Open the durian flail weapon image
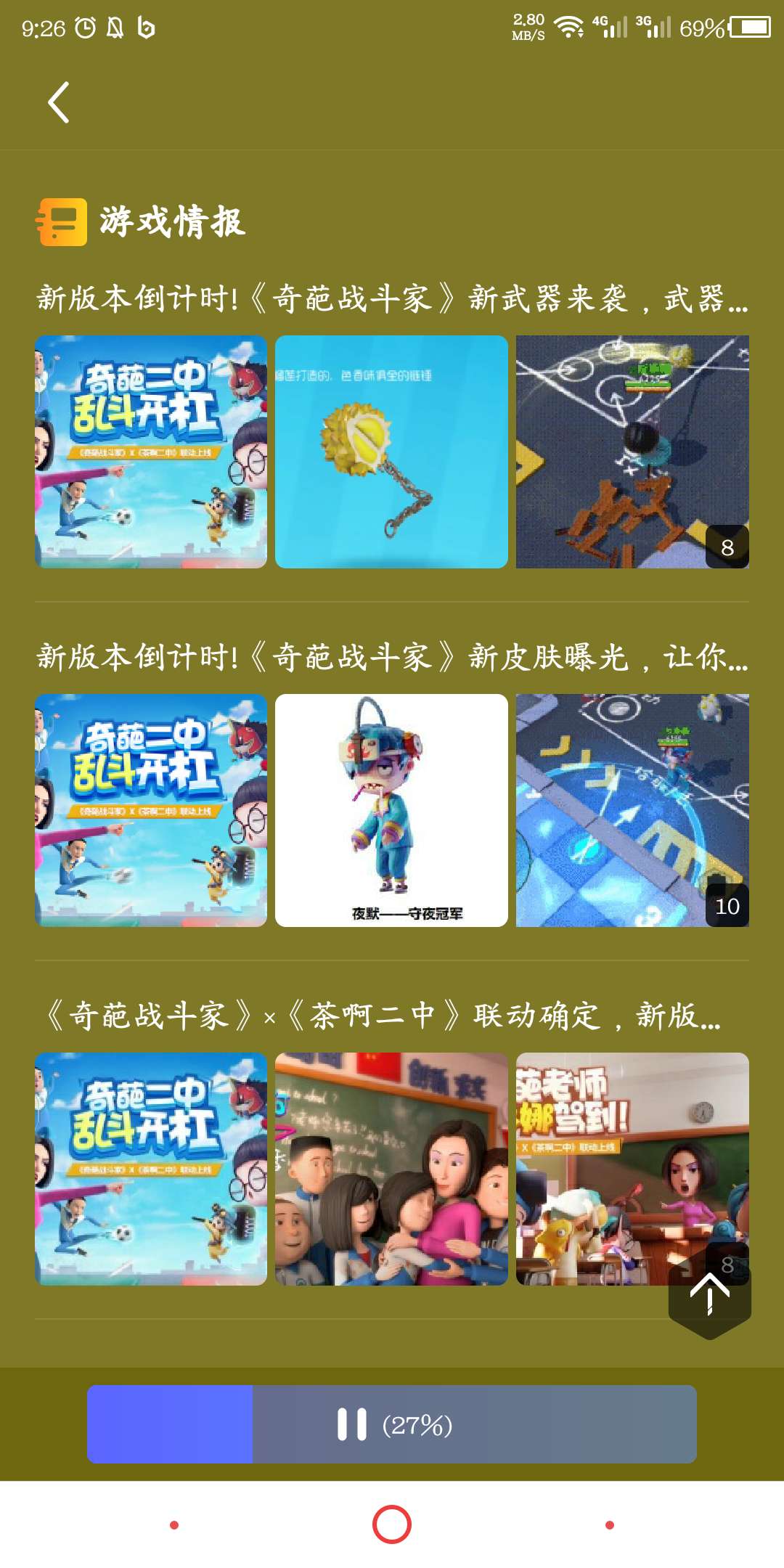The height and width of the screenshot is (1568, 784). click(391, 452)
